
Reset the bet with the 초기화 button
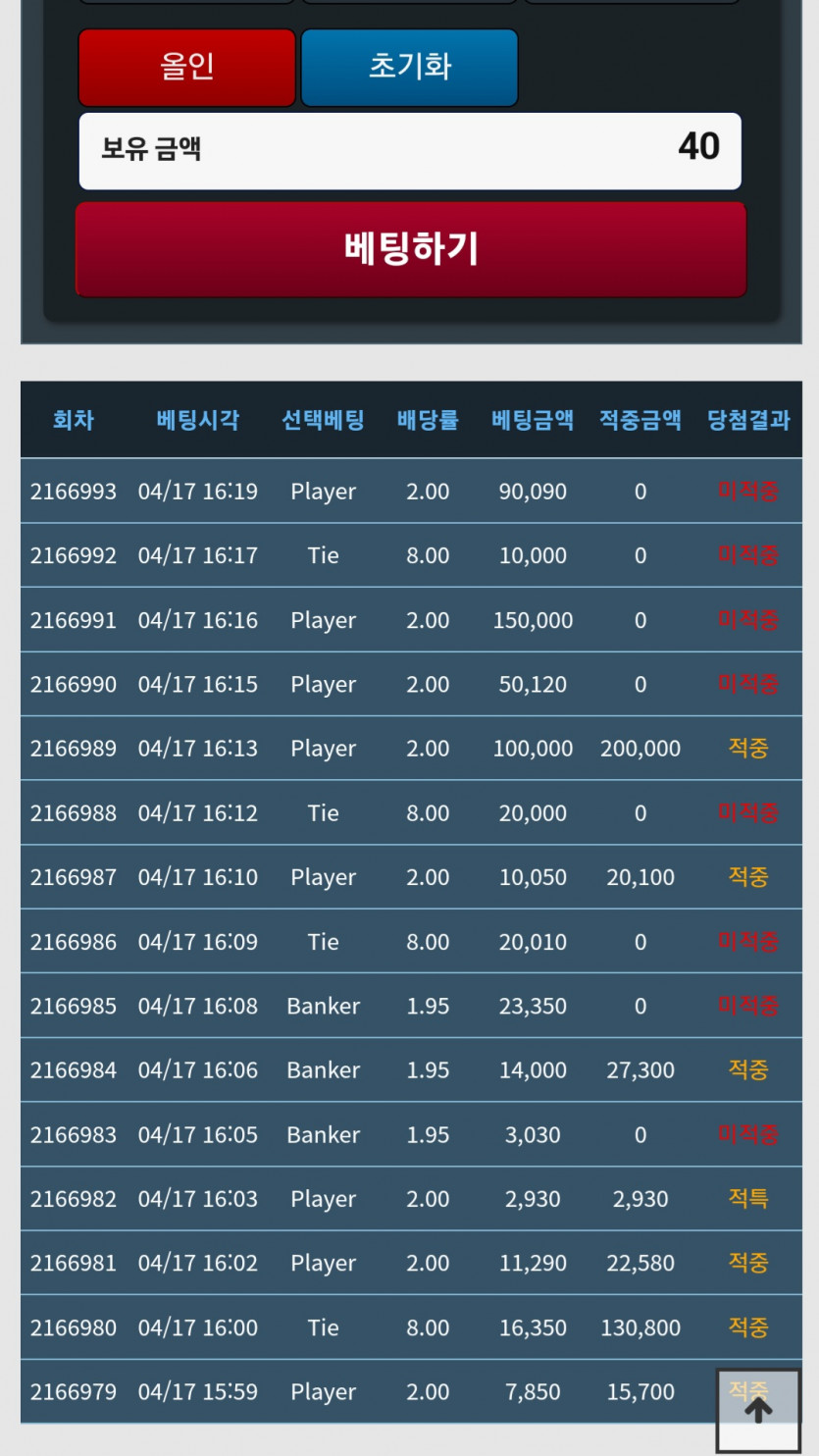tap(409, 67)
